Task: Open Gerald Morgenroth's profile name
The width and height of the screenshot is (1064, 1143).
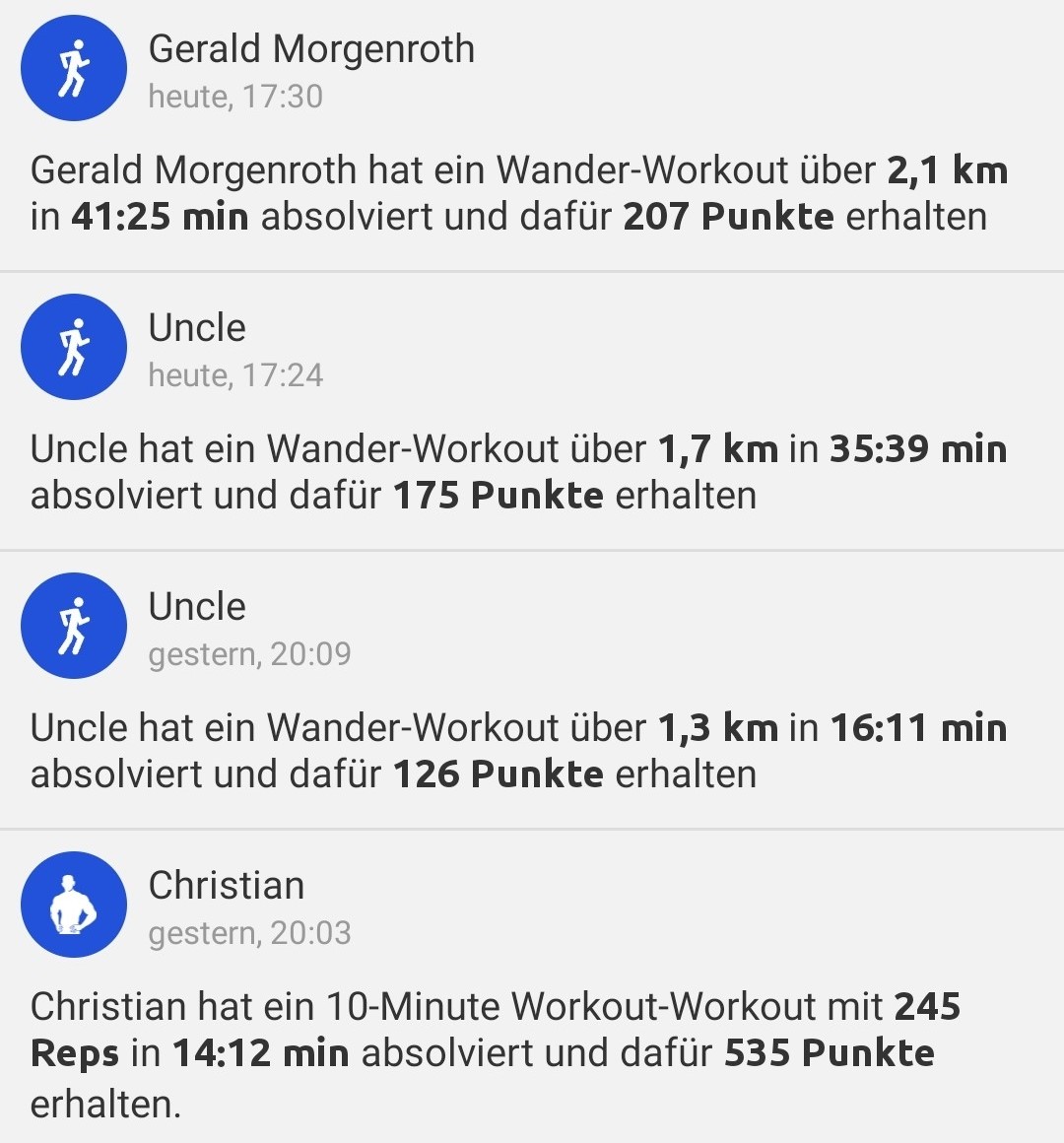Action: (x=310, y=48)
